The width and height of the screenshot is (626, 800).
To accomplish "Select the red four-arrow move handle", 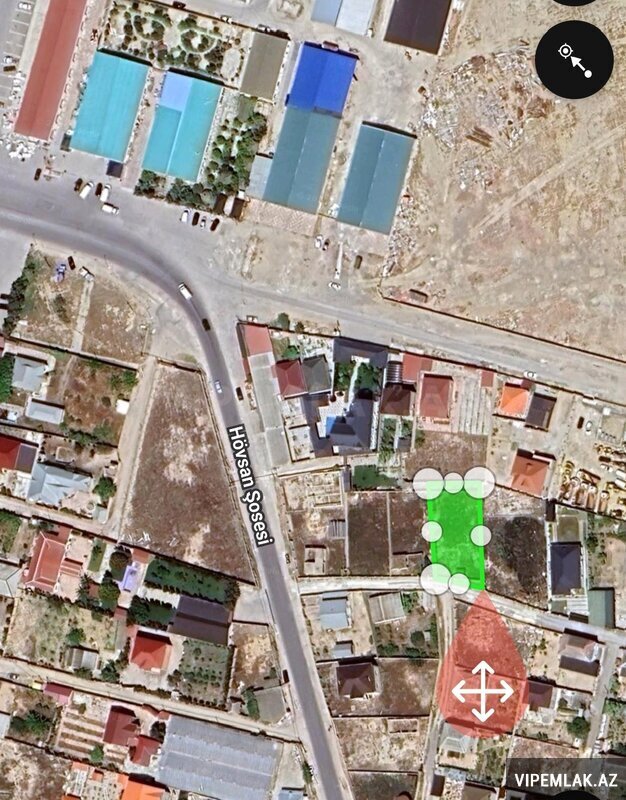I will click(482, 689).
